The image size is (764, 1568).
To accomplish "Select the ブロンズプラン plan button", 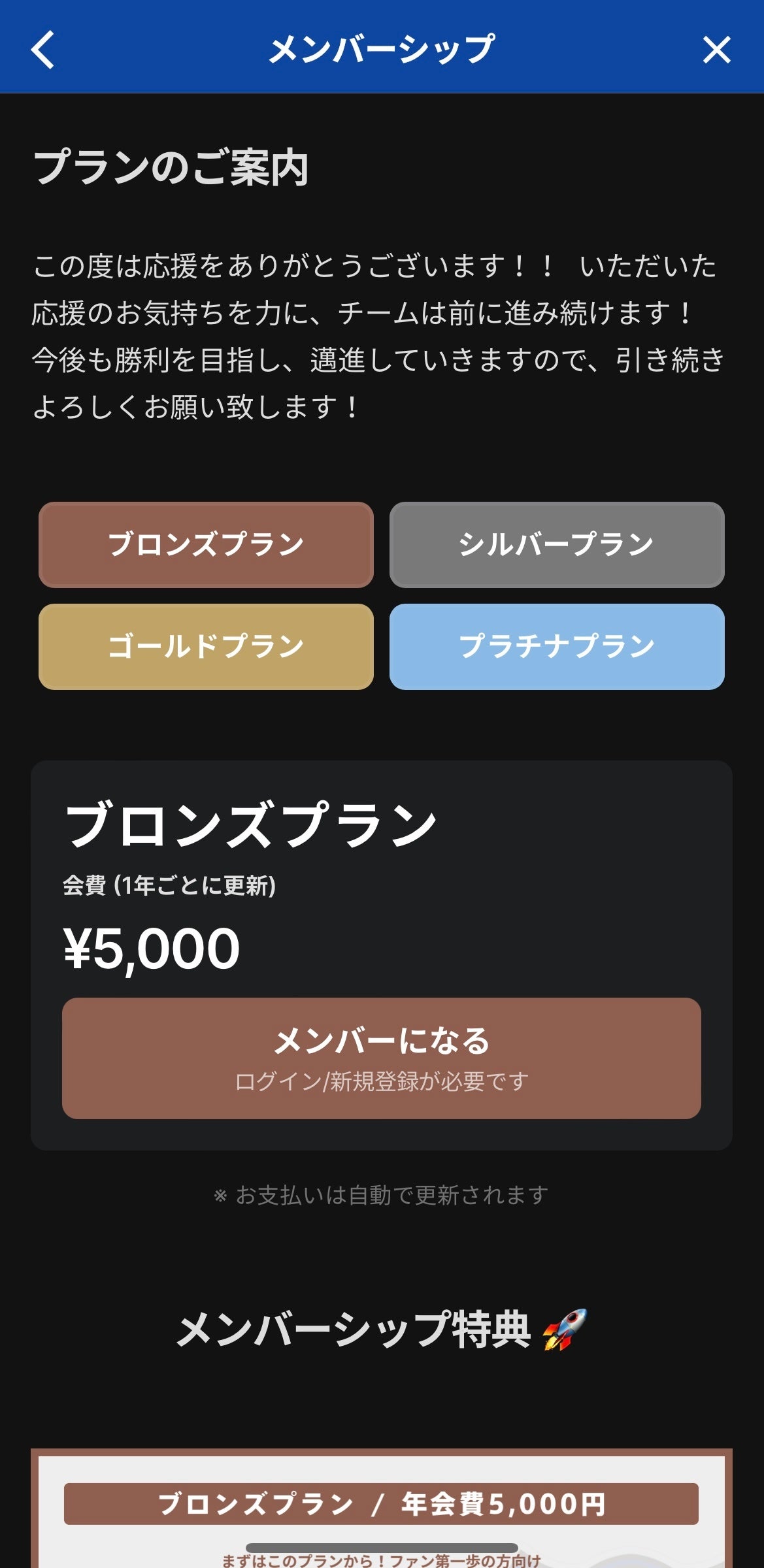I will tap(206, 544).
